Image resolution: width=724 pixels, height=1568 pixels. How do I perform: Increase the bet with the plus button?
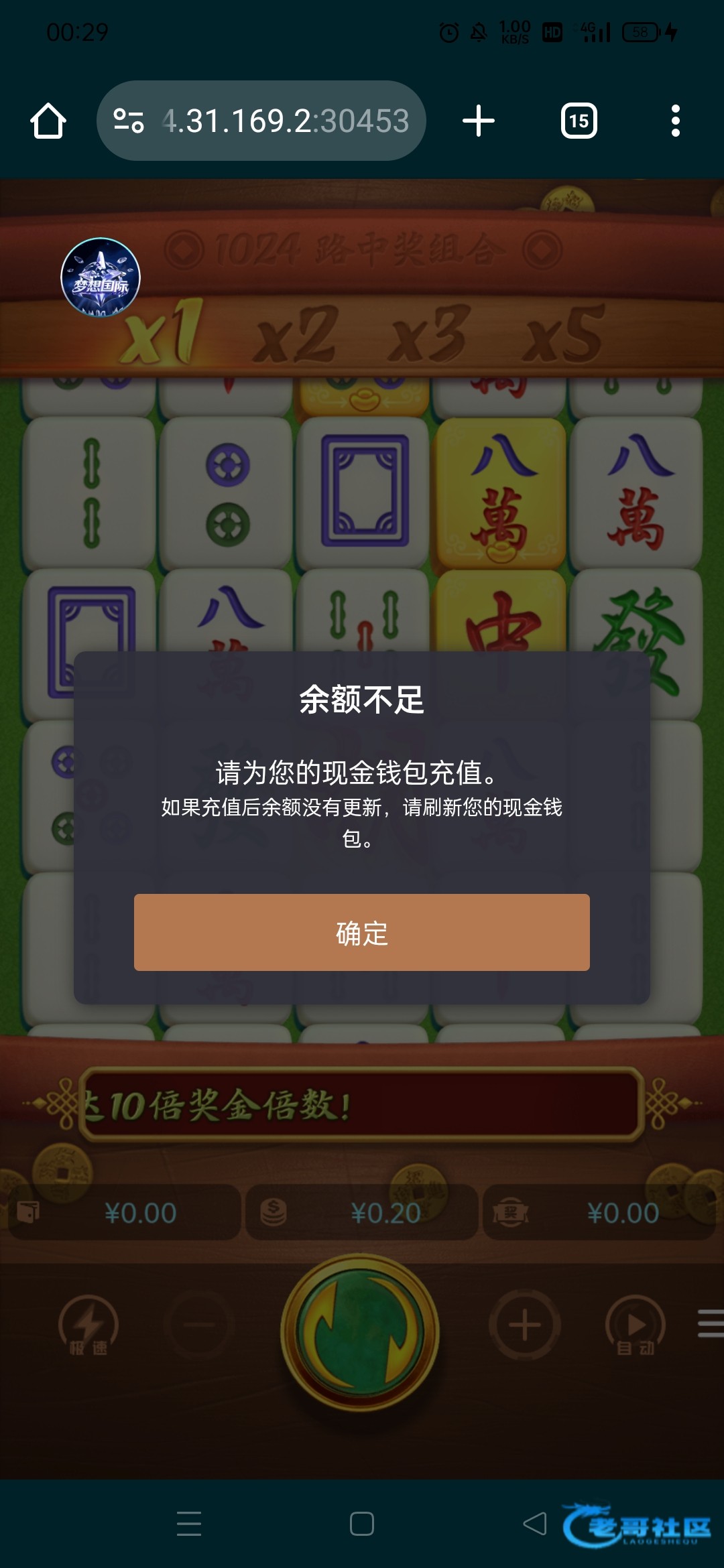[x=524, y=1325]
